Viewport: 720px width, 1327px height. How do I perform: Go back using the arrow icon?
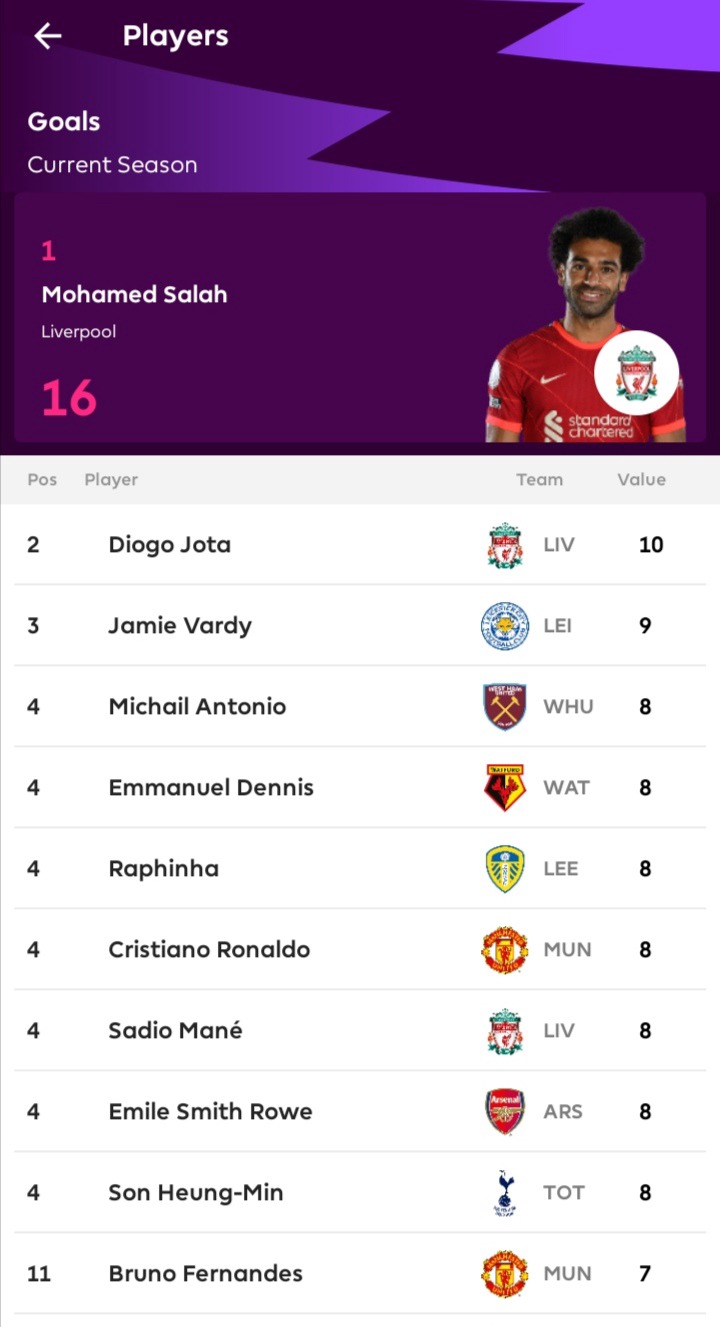point(48,36)
